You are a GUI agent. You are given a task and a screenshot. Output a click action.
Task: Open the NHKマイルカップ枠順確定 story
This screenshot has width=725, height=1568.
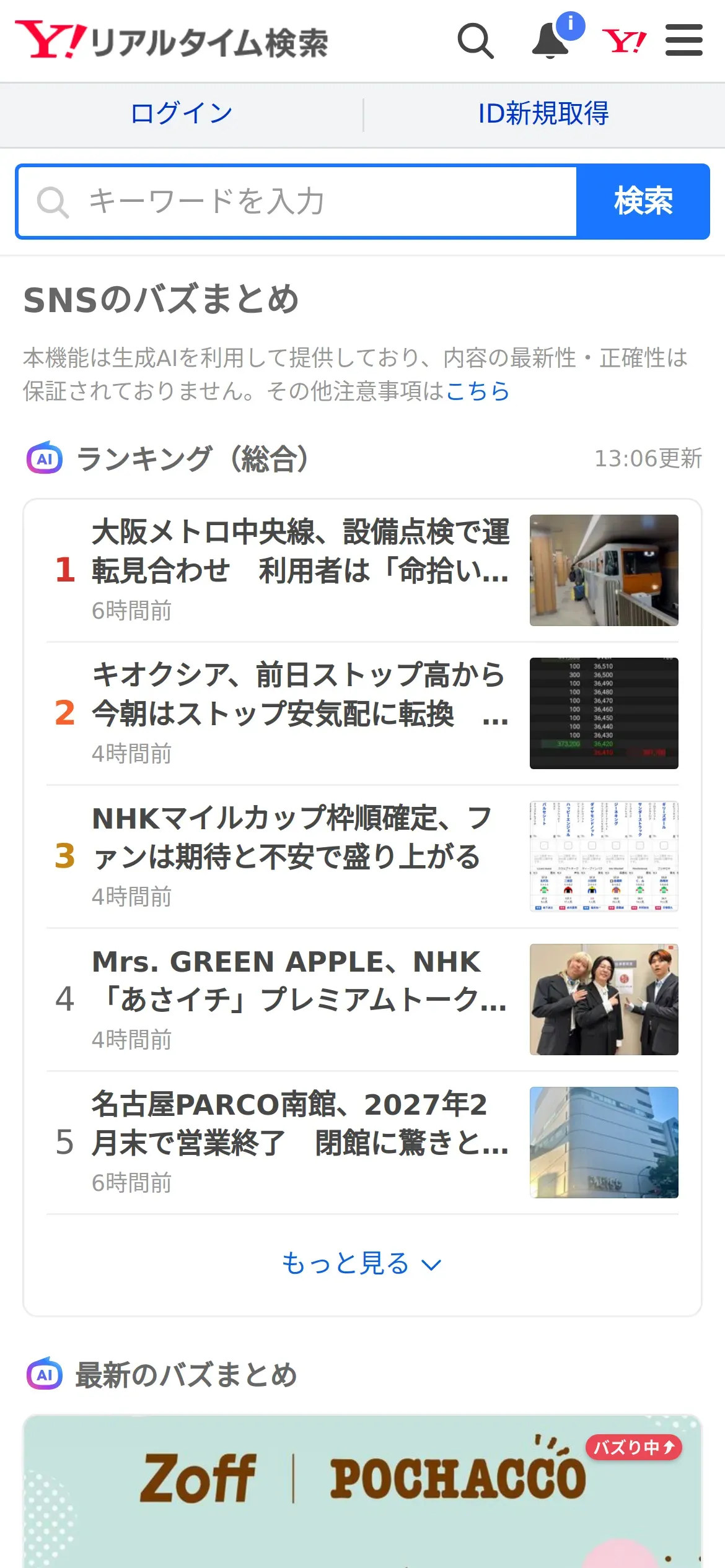coord(362,856)
